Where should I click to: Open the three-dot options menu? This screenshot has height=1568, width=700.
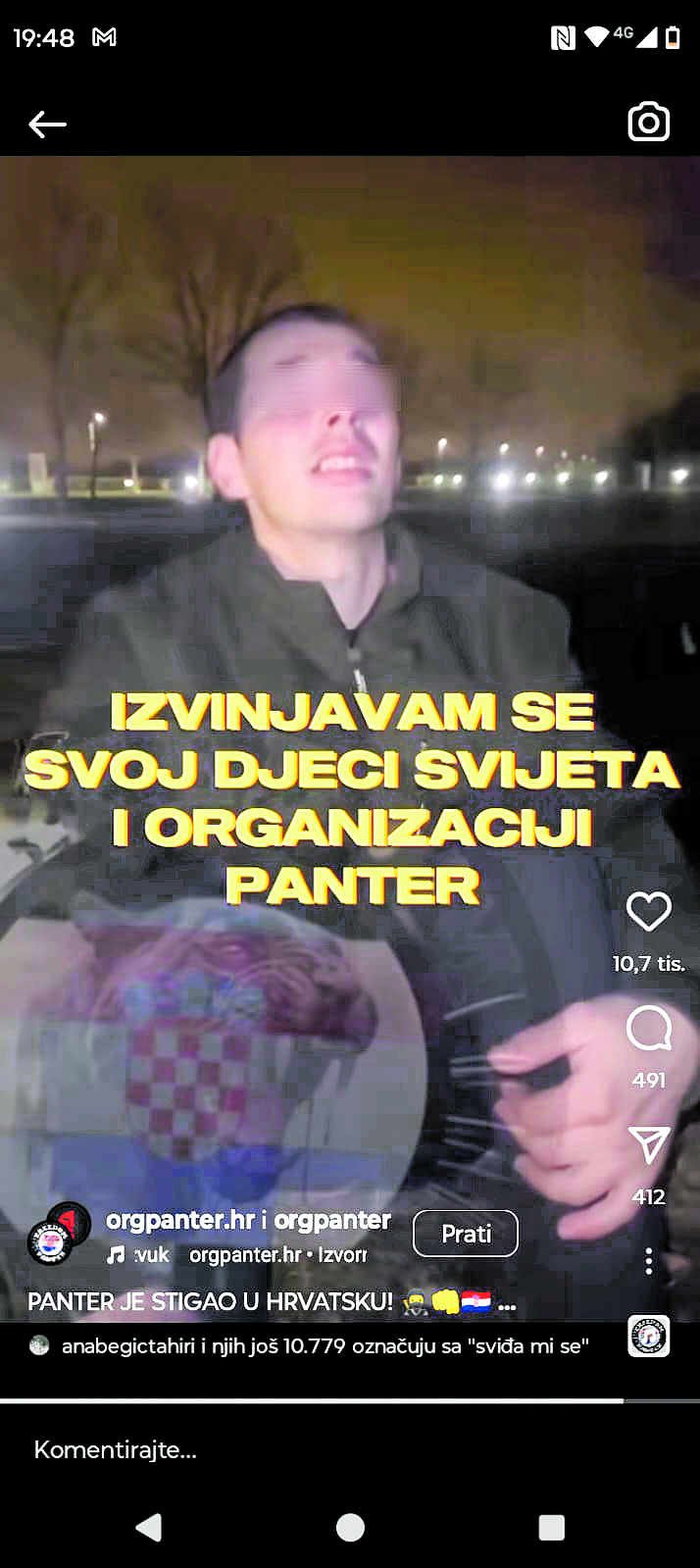tap(648, 1261)
